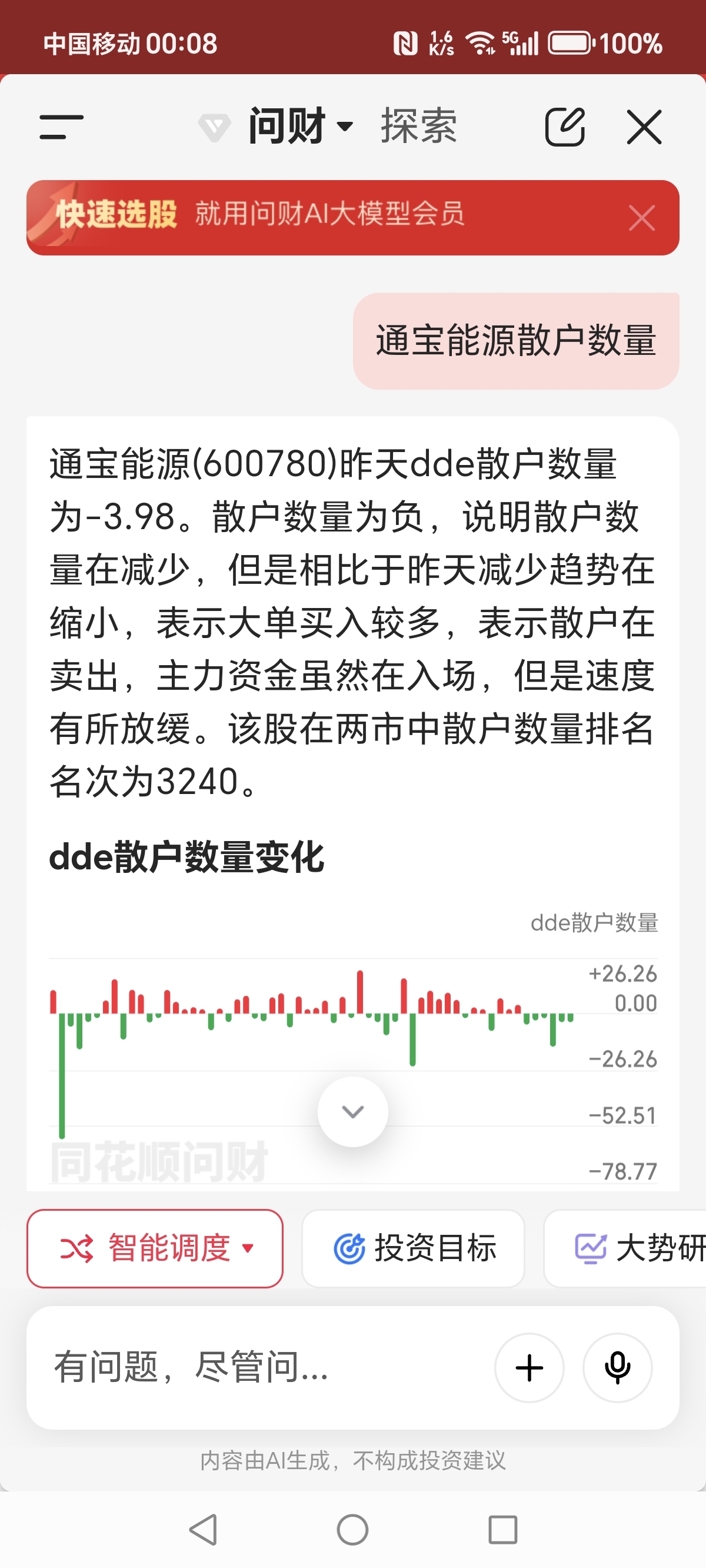This screenshot has width=706, height=1568.
Task: Start a new chat with compose icon
Action: 565,127
